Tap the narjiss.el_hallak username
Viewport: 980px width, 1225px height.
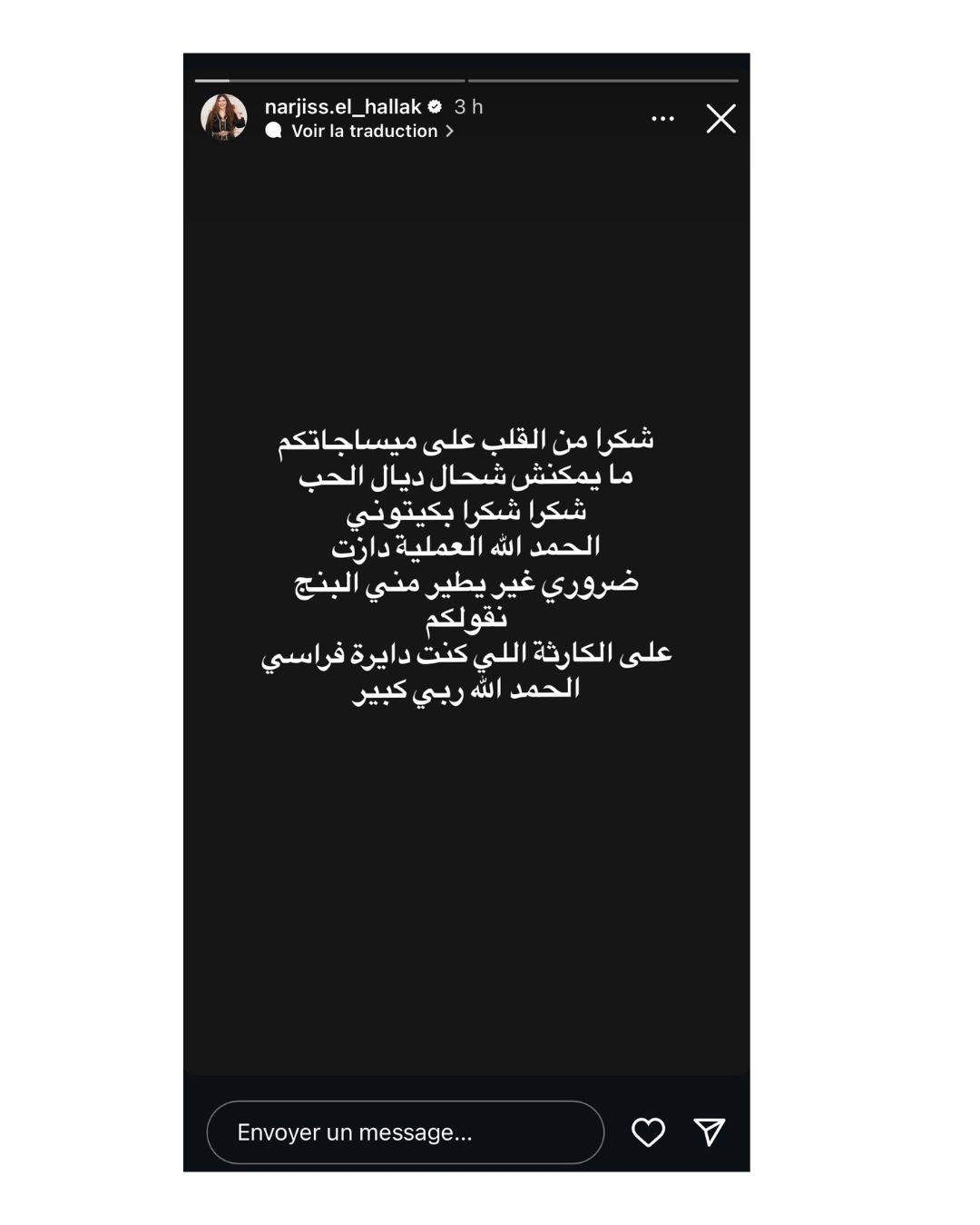343,107
